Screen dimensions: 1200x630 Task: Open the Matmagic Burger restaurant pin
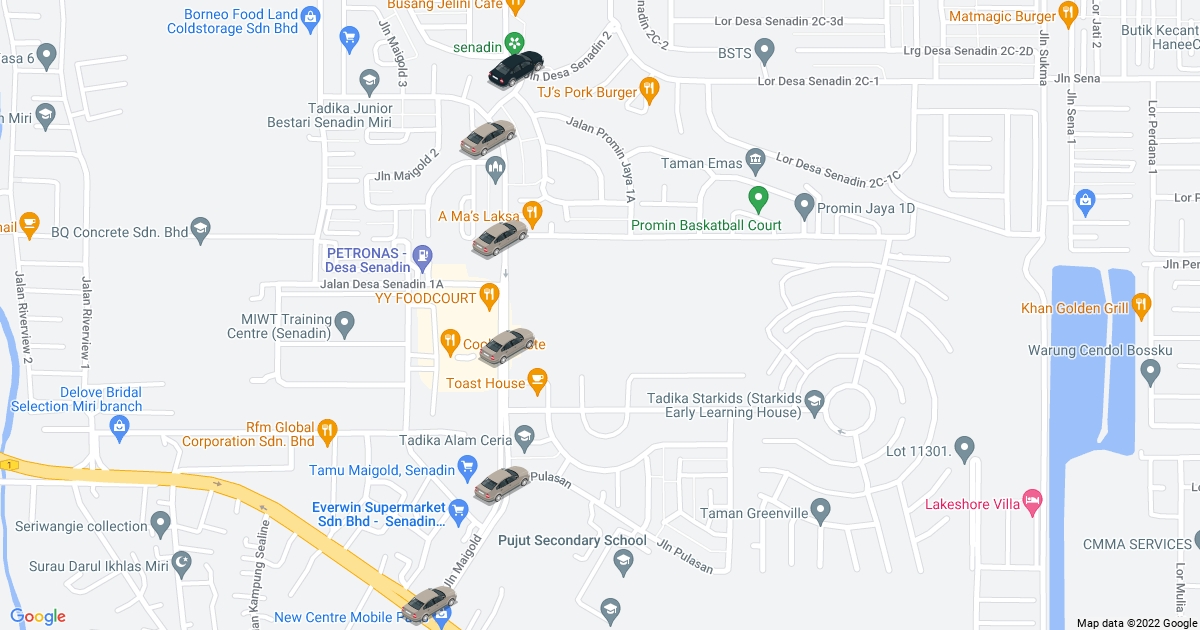[1068, 14]
